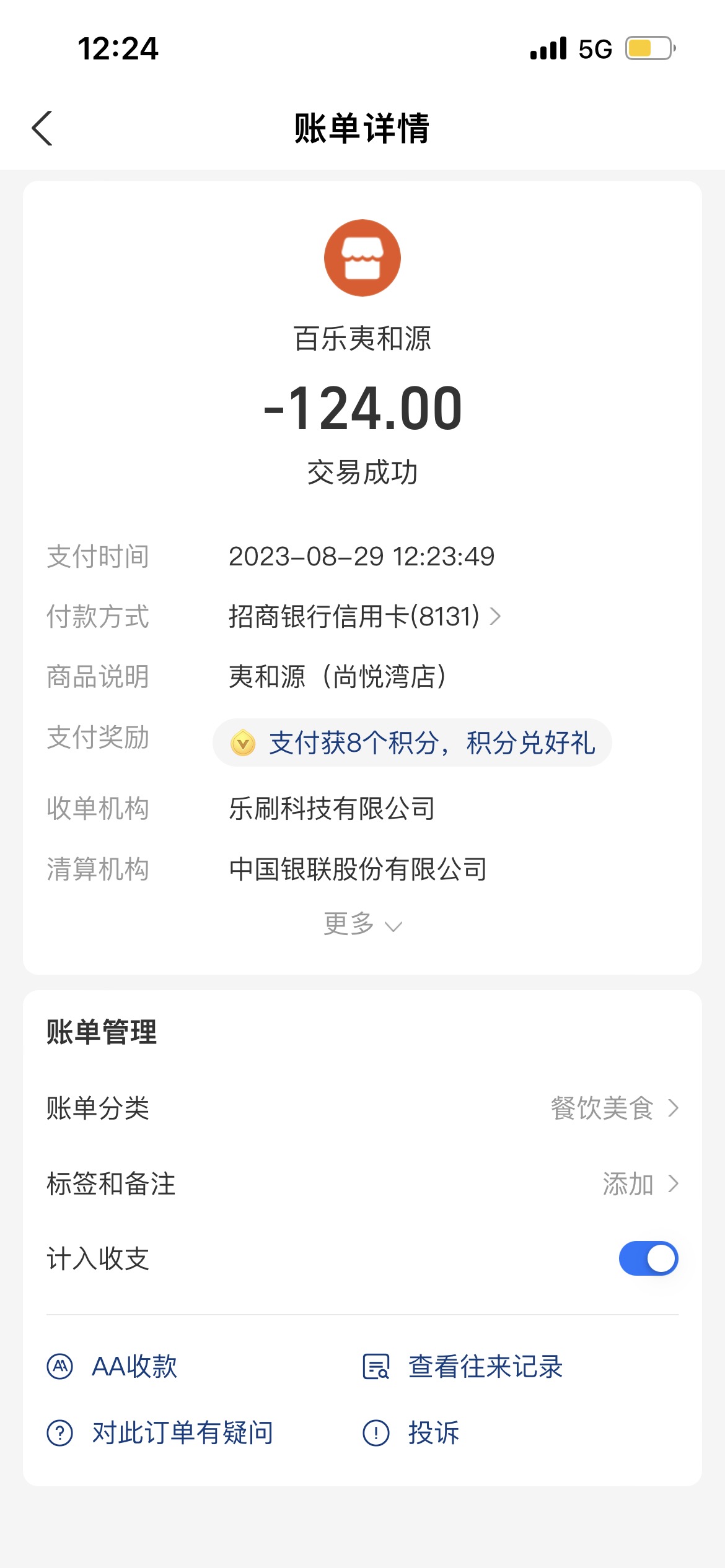Expand 更多 transaction details
Viewport: 725px width, 1568px height.
(x=362, y=925)
